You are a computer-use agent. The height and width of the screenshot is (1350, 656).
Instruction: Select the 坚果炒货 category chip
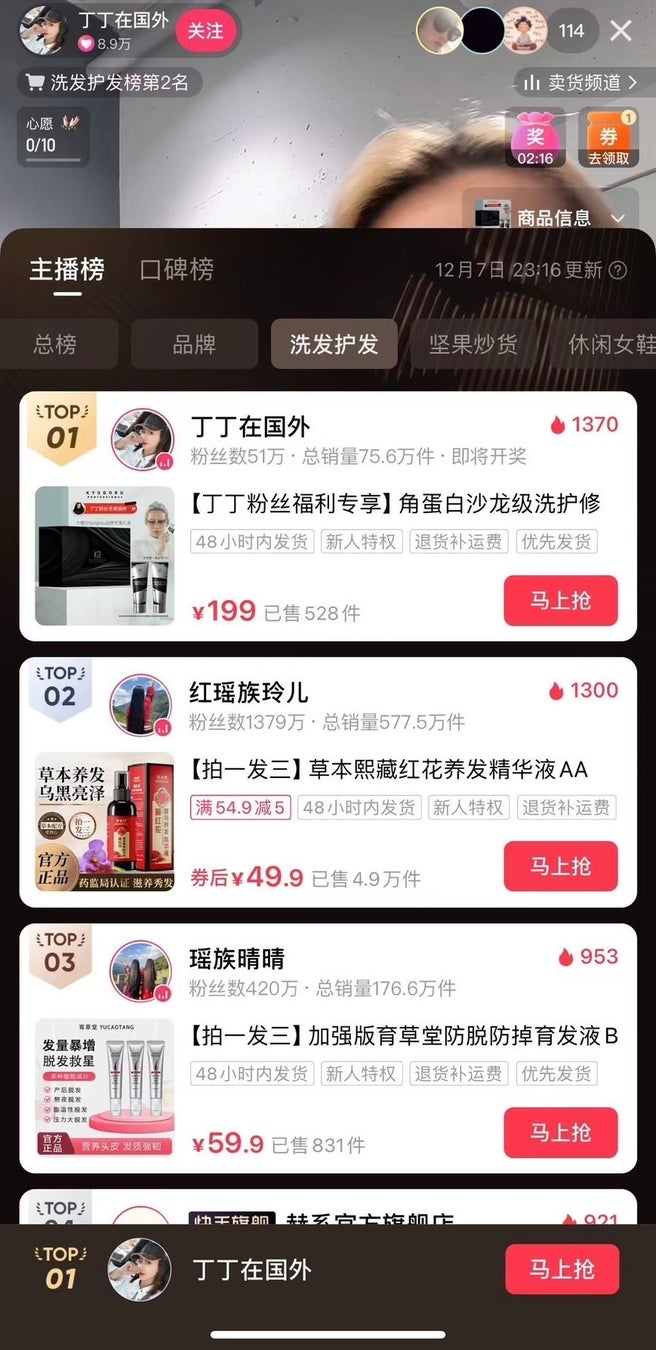[x=473, y=345]
